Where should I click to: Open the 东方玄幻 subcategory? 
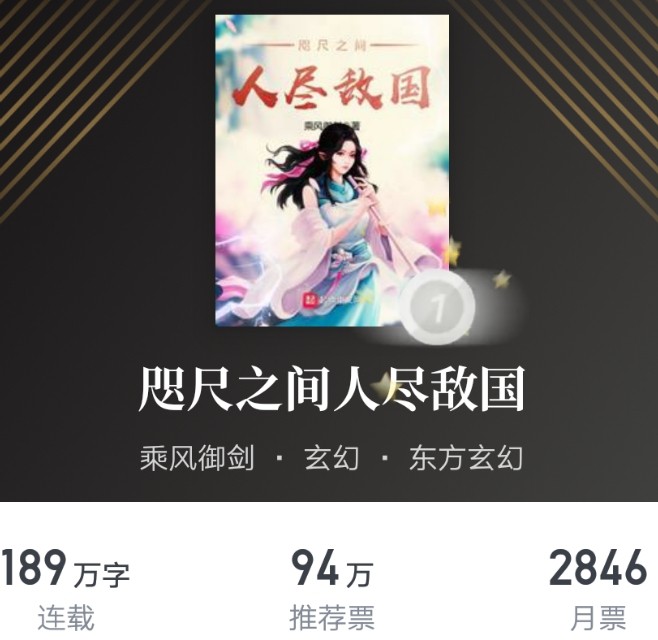(465, 459)
